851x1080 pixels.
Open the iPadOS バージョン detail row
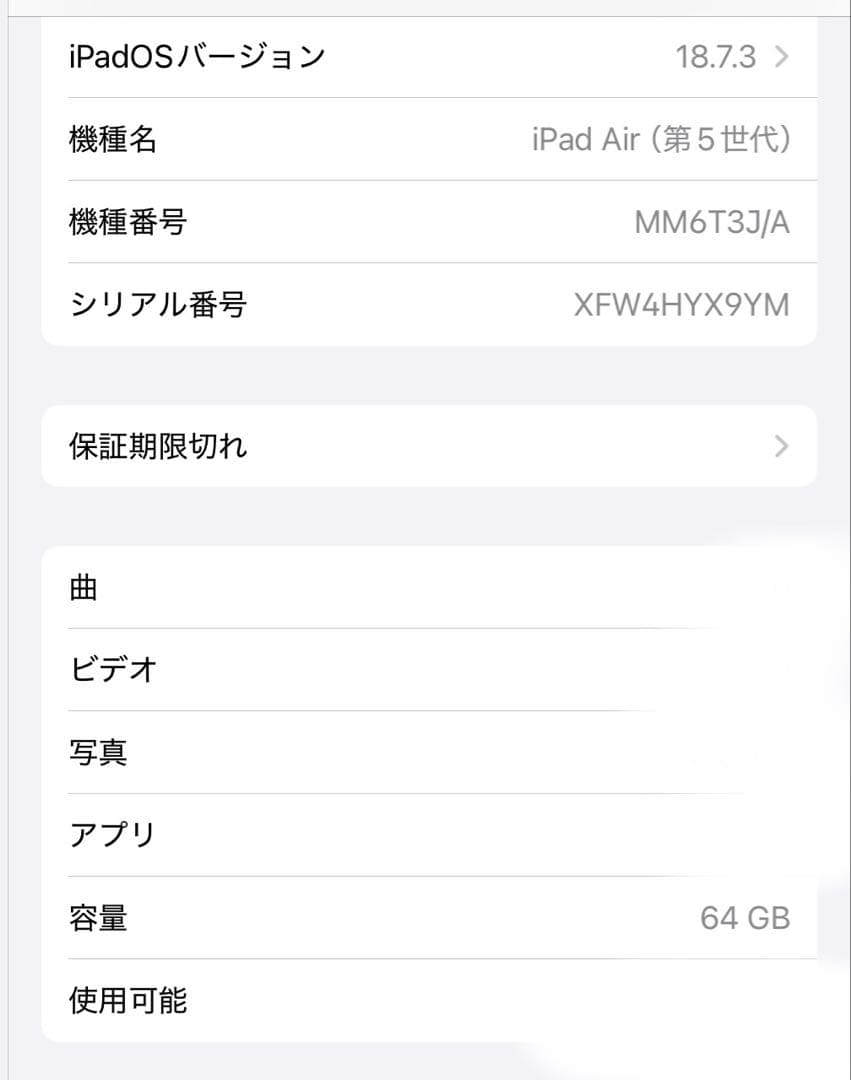tap(425, 57)
